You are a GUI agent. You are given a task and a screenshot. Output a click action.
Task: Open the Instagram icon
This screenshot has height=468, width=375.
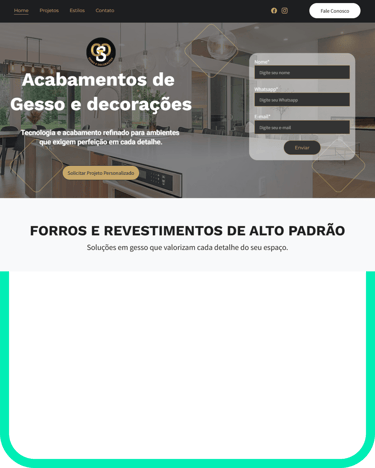[x=284, y=11]
